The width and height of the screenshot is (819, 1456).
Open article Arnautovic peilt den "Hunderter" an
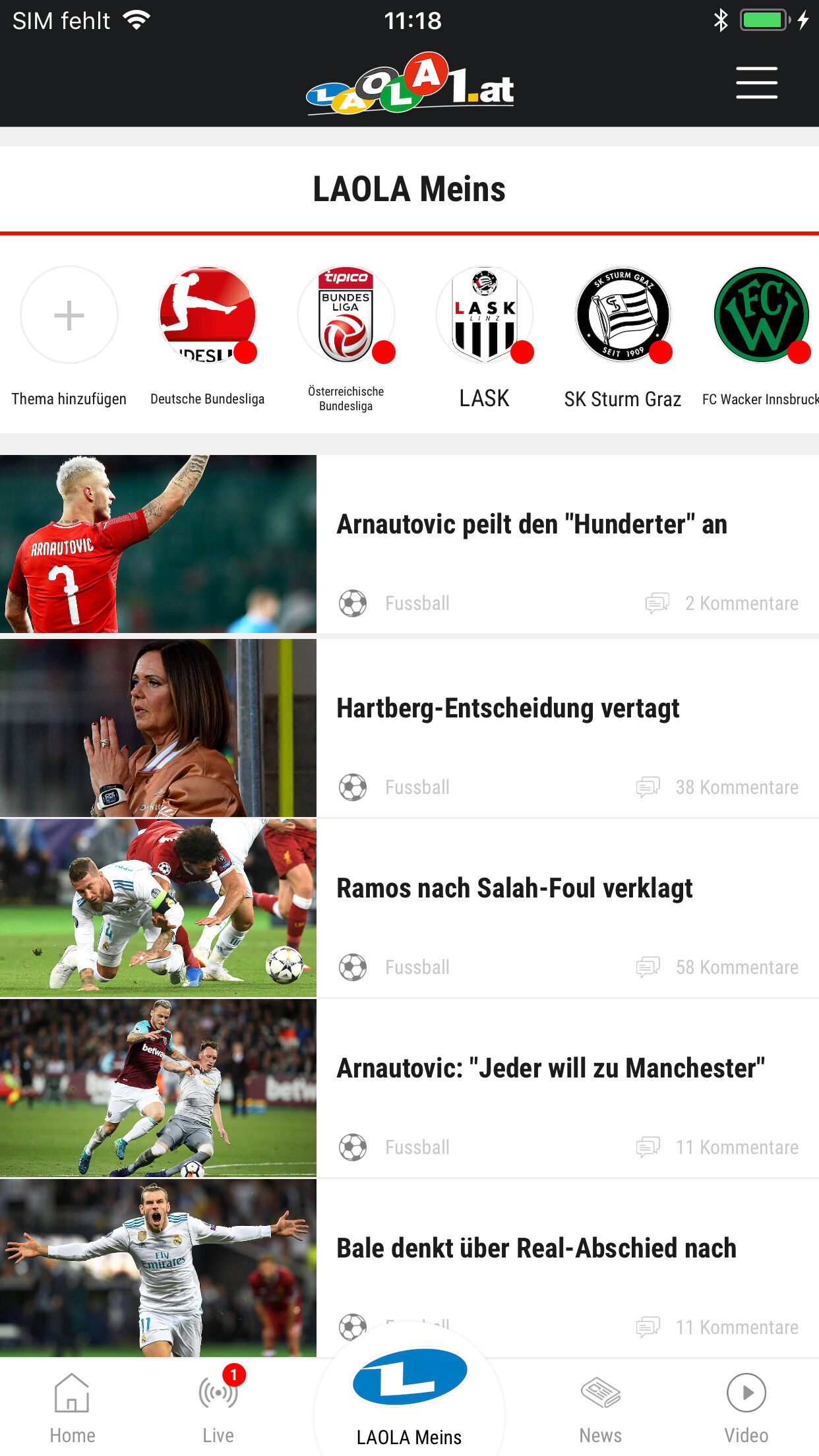[x=531, y=525]
